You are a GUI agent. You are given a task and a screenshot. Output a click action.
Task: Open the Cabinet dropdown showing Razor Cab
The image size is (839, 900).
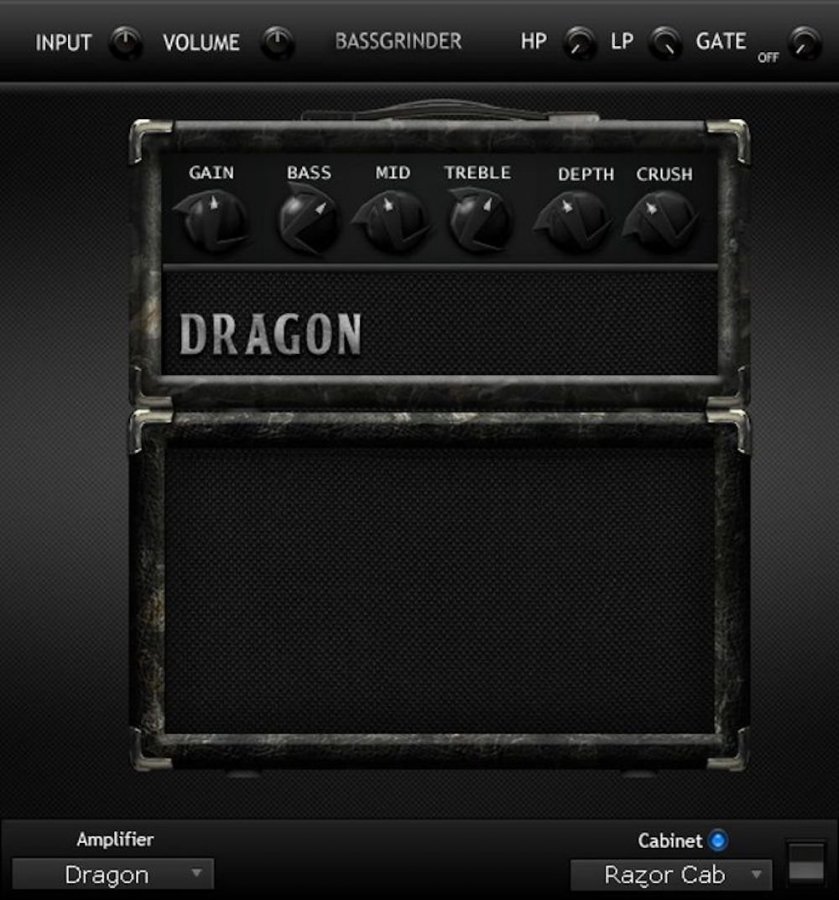click(671, 875)
